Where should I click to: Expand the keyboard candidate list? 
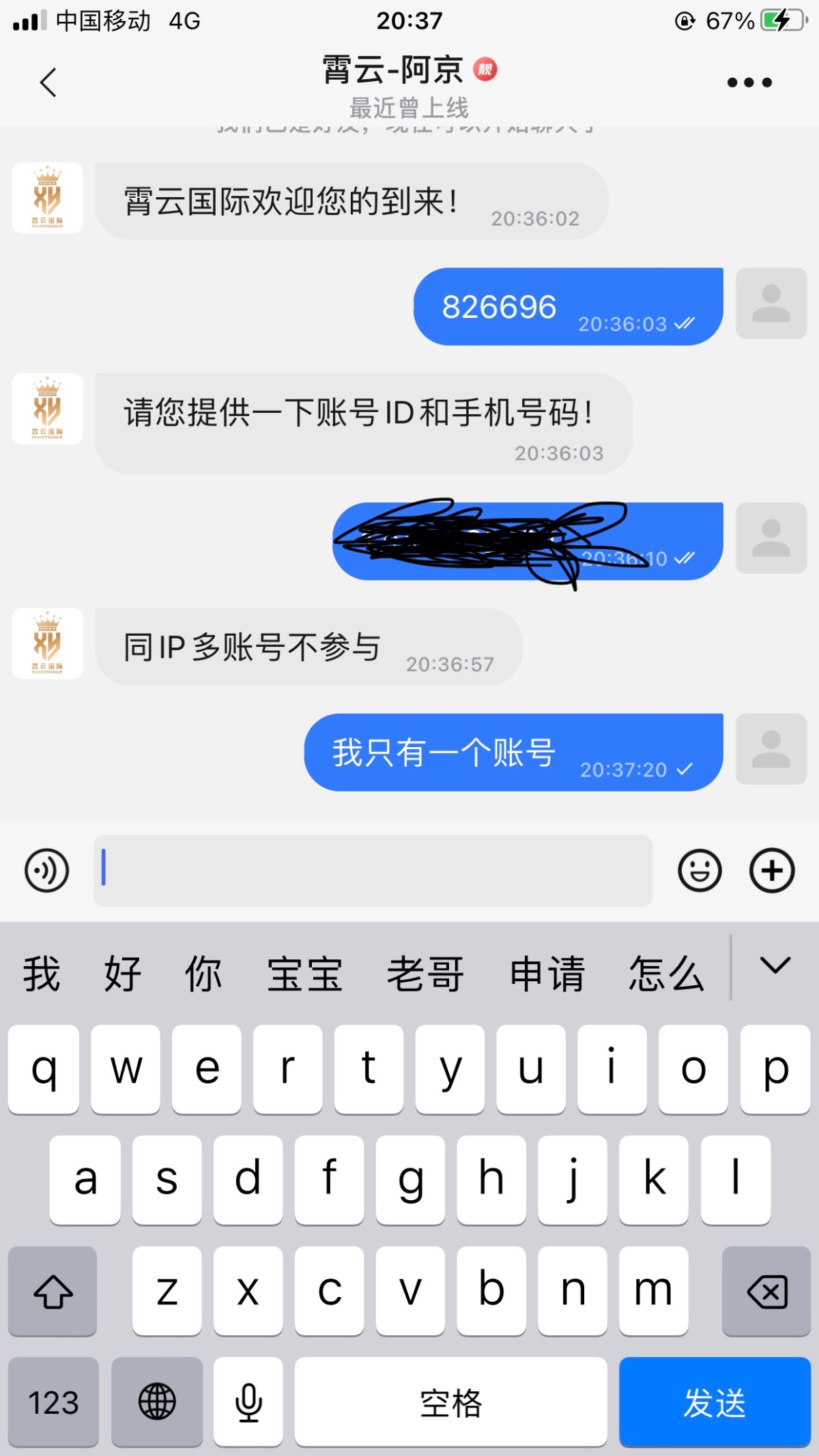tap(775, 966)
